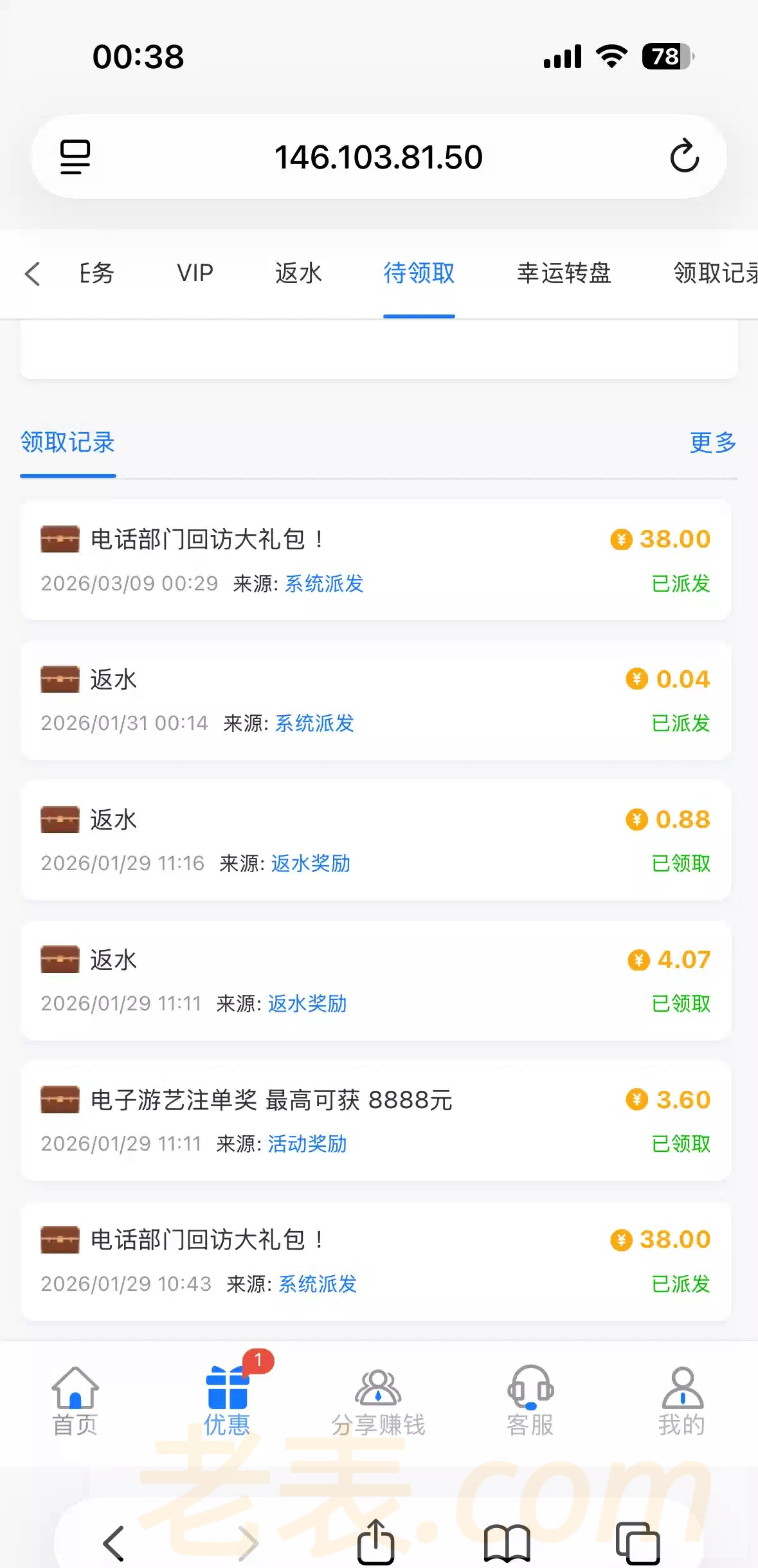Reload the page in the address bar
758x1568 pixels.
click(x=684, y=156)
